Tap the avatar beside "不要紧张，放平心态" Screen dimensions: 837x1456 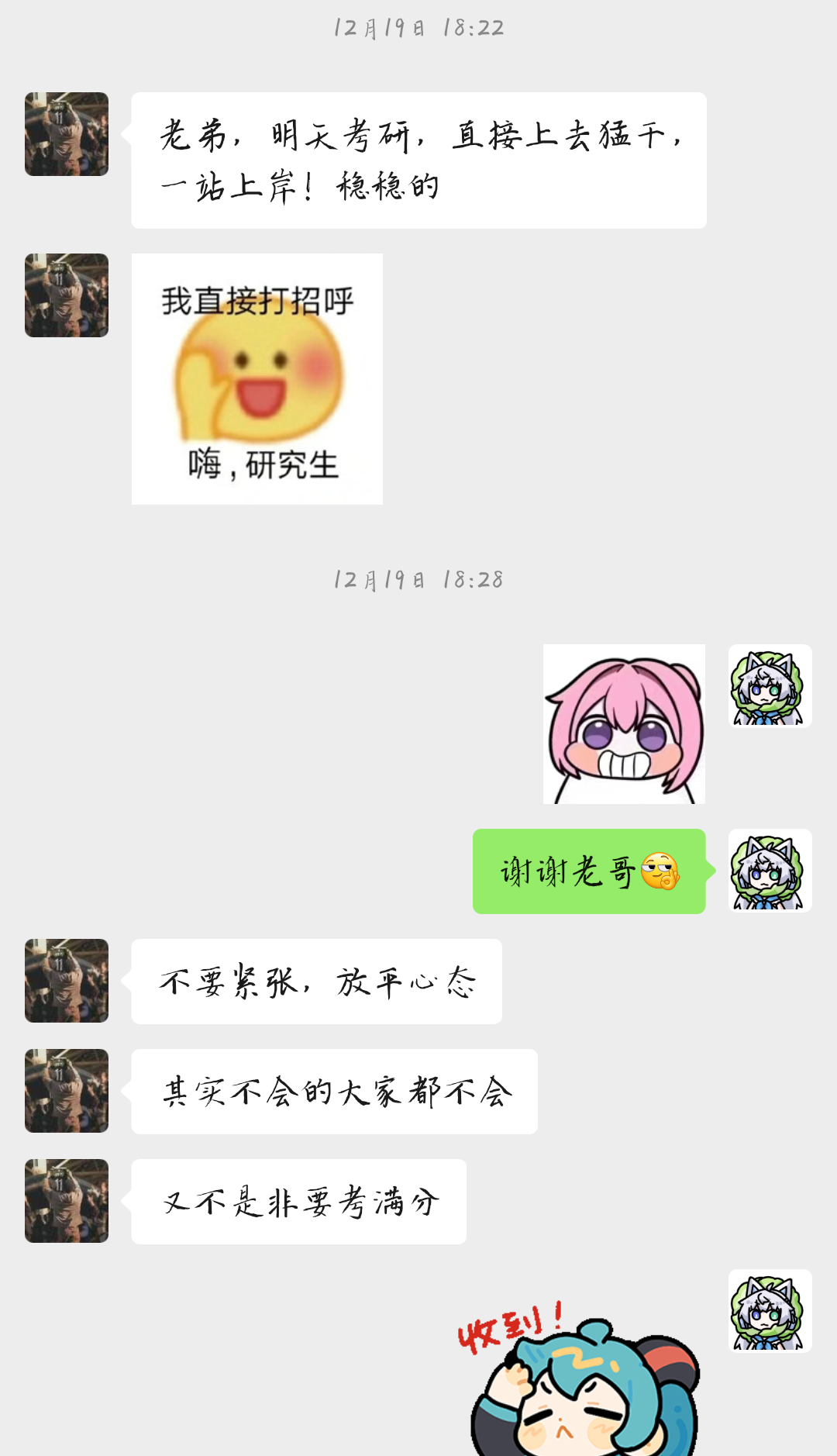(x=67, y=981)
